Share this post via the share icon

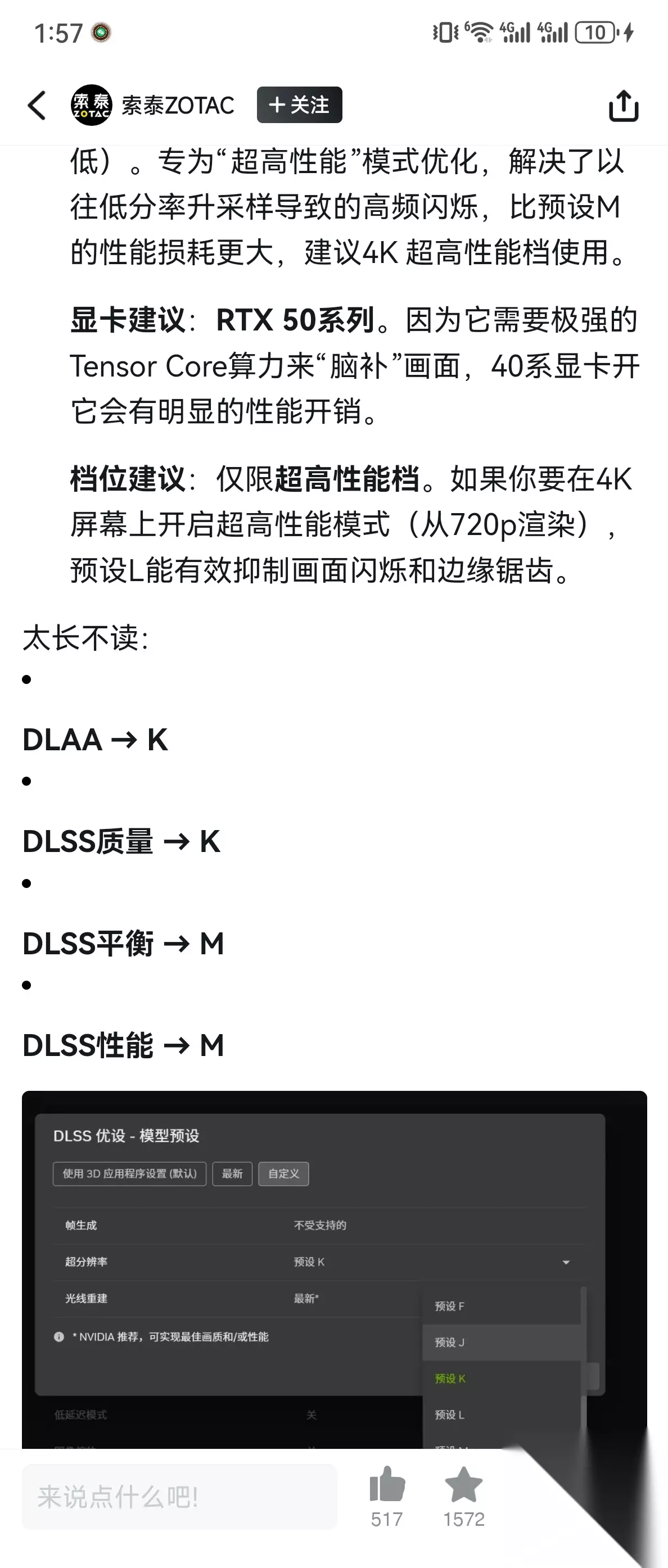tap(624, 106)
